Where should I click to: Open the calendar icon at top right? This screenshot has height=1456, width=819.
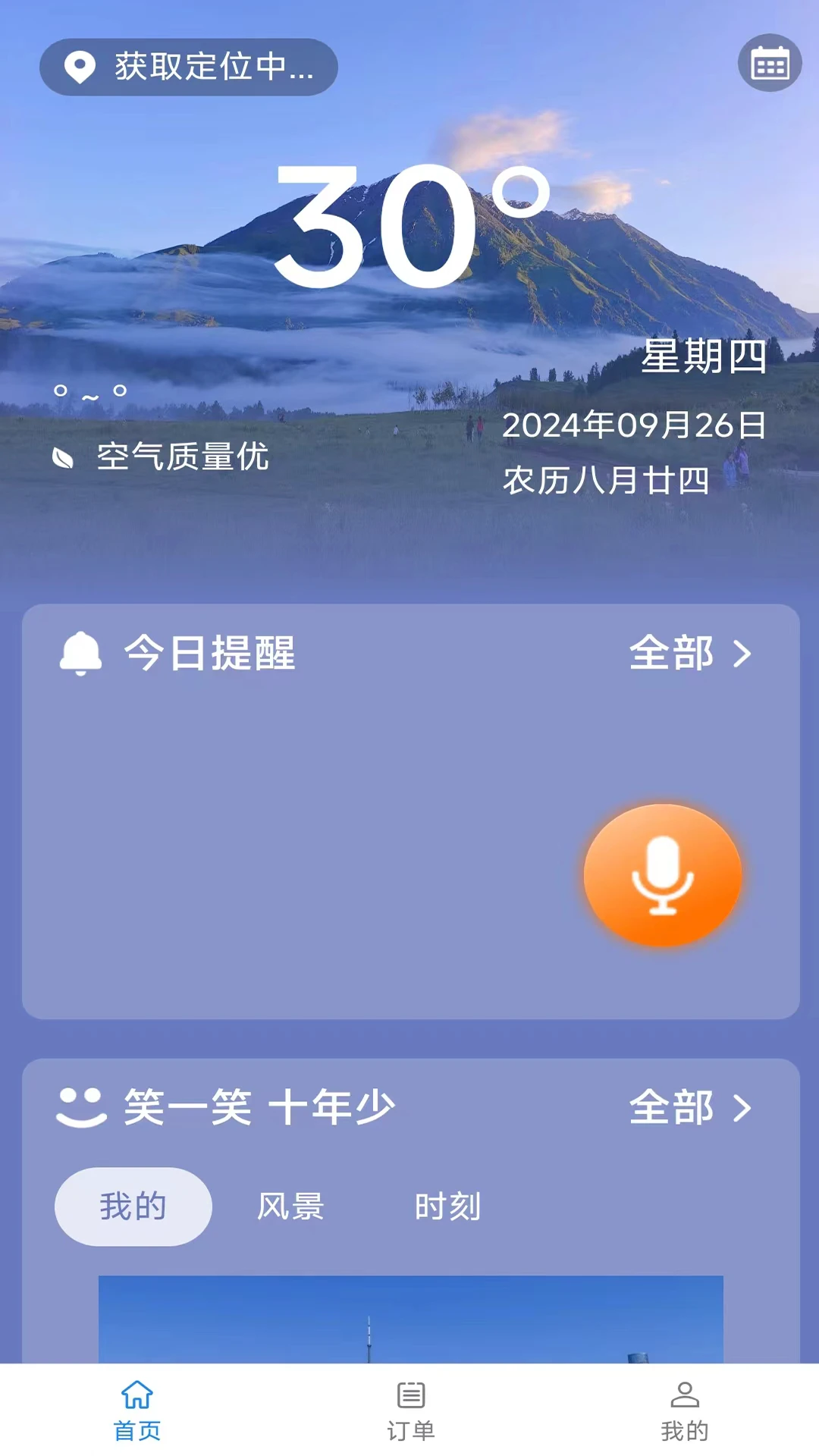pos(770,64)
